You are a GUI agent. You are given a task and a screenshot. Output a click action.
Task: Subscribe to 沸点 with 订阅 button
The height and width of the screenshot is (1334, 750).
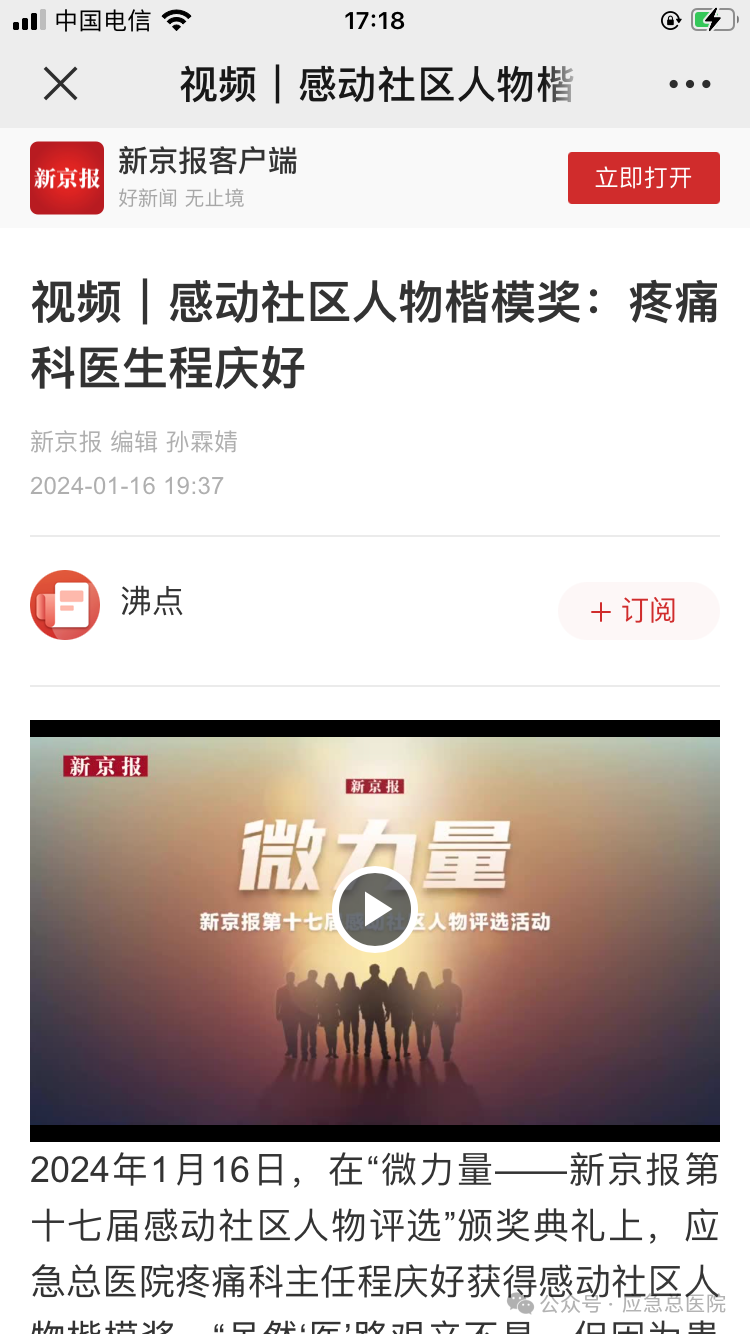638,611
